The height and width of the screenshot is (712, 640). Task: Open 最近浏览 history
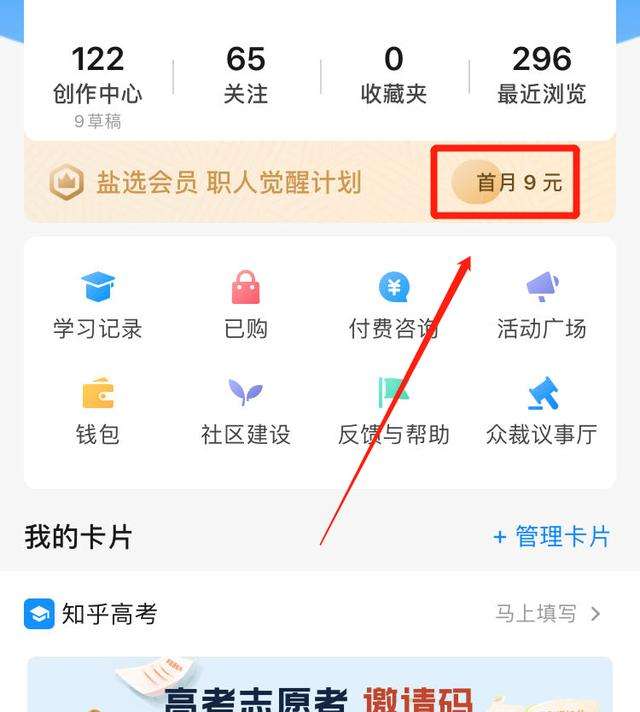(x=541, y=77)
